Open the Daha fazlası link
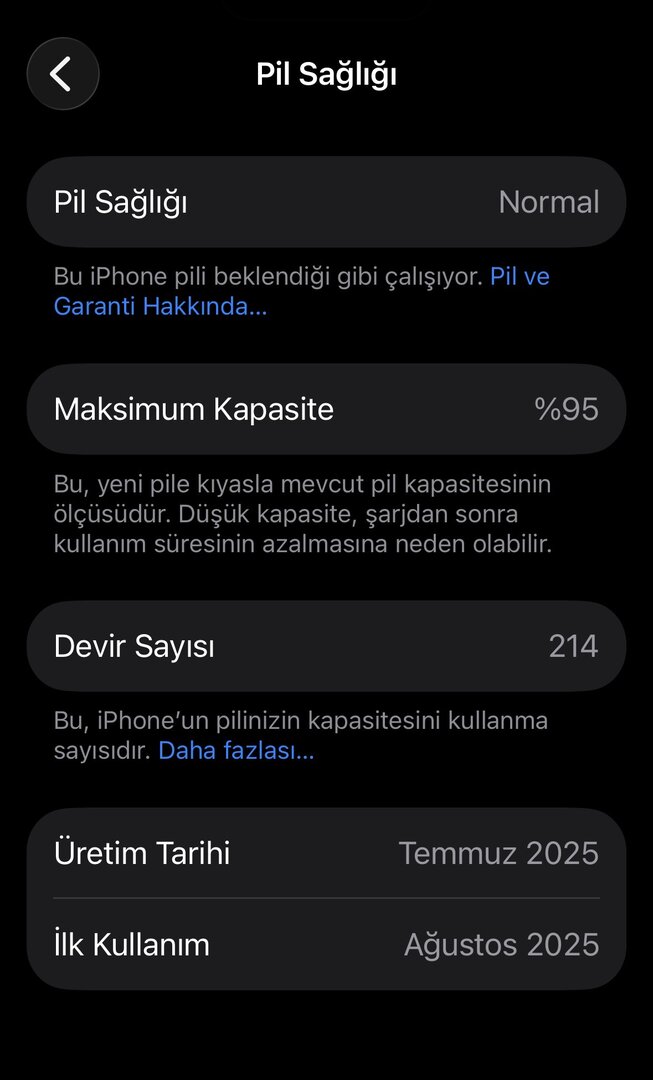 click(x=236, y=750)
